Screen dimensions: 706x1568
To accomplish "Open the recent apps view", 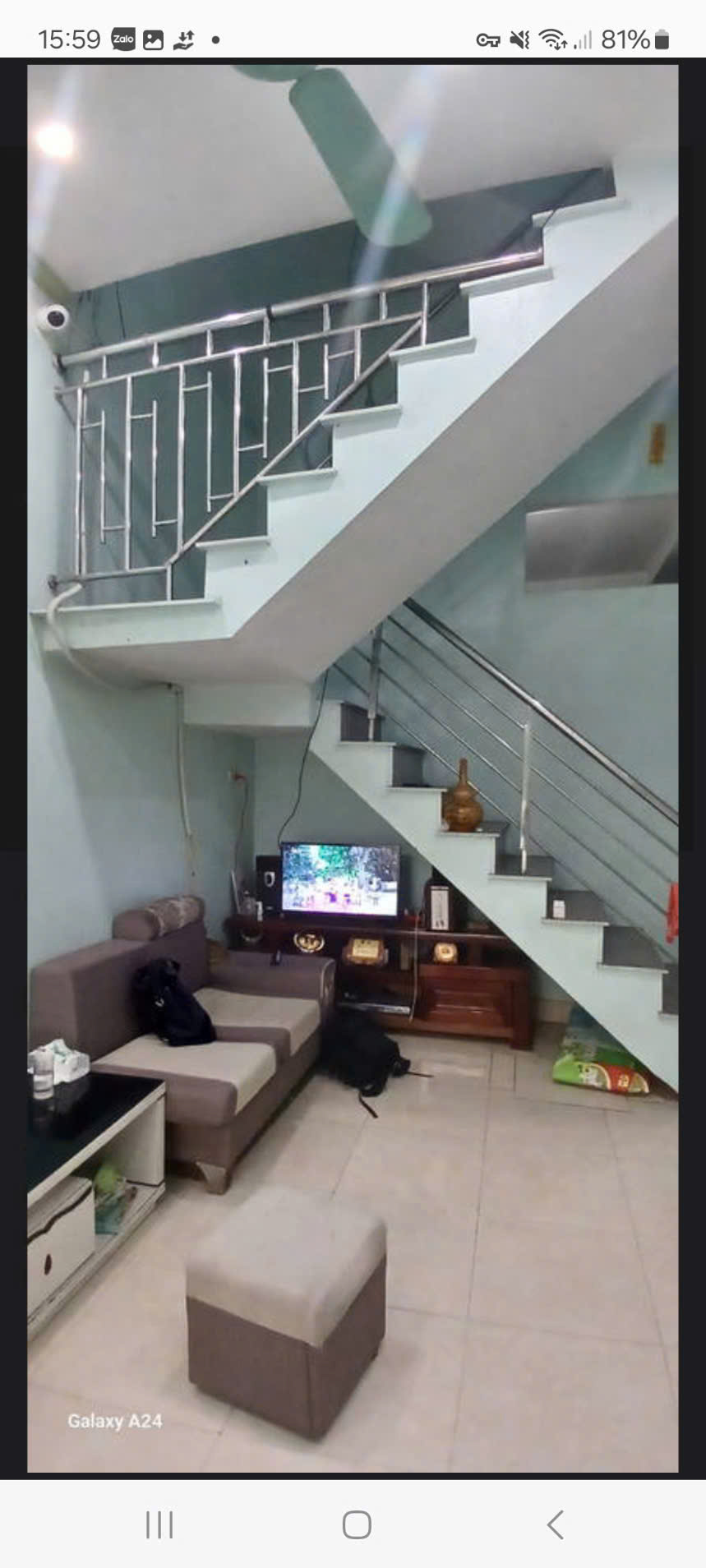I will (x=159, y=1524).
